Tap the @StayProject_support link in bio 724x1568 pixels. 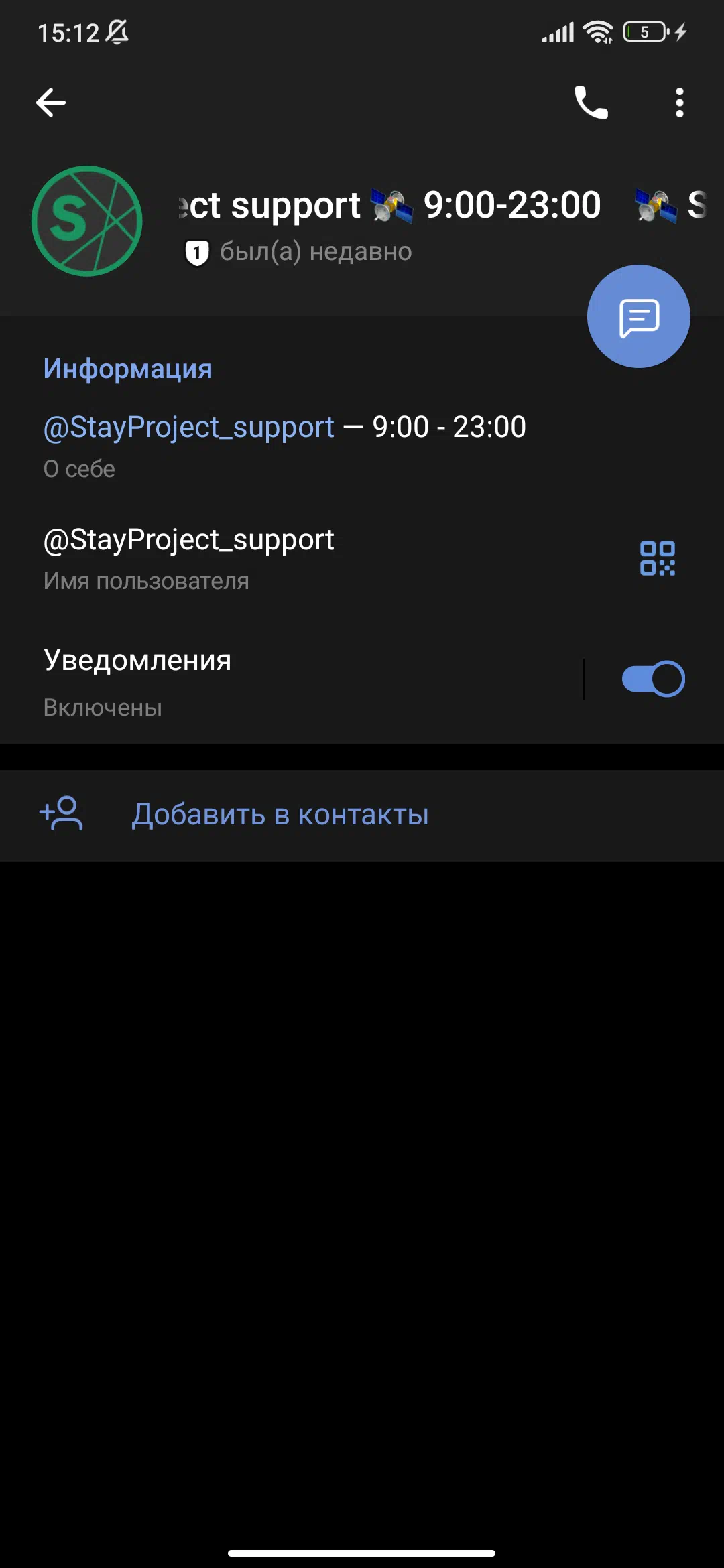pyautogui.click(x=188, y=427)
